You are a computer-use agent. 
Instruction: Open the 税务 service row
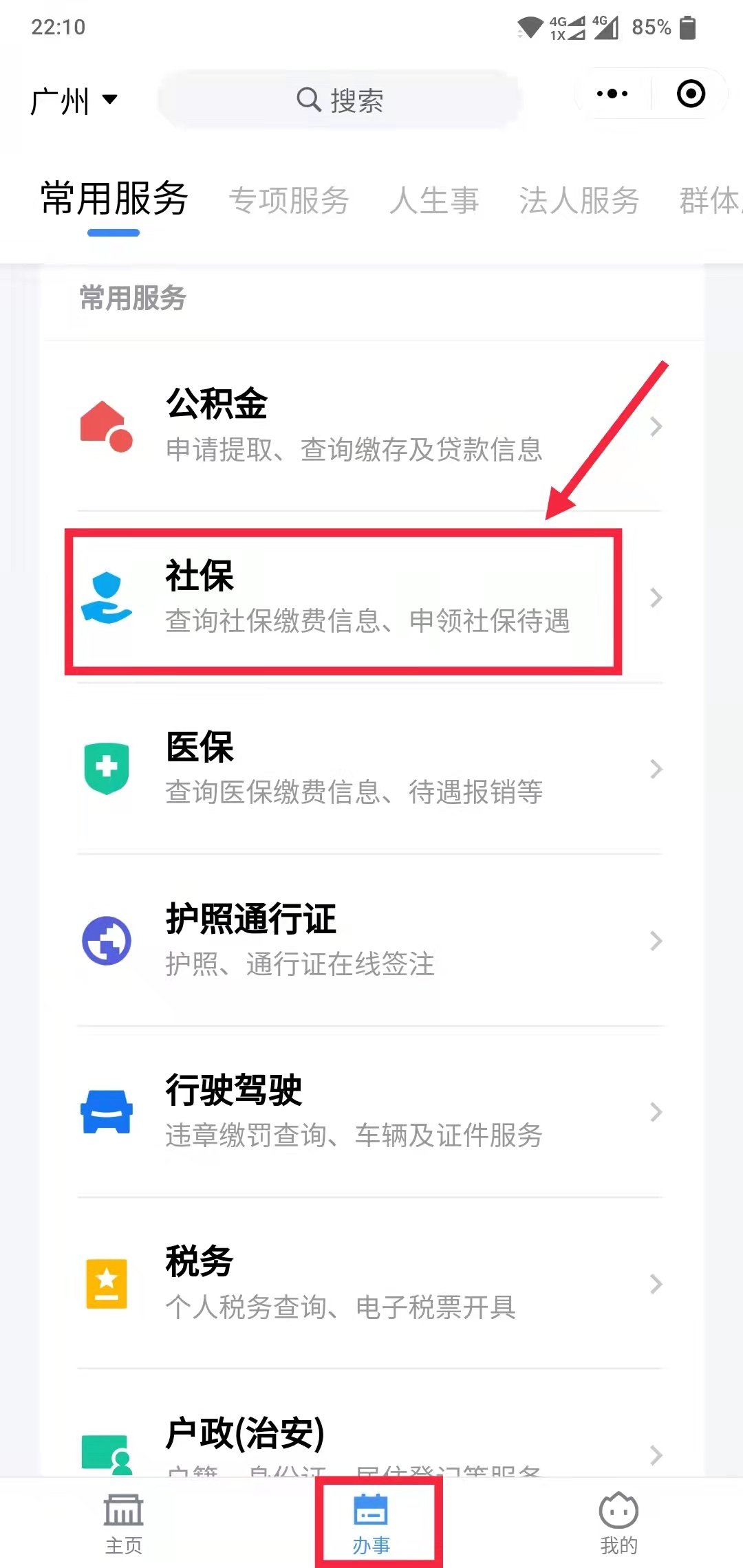coord(370,1283)
